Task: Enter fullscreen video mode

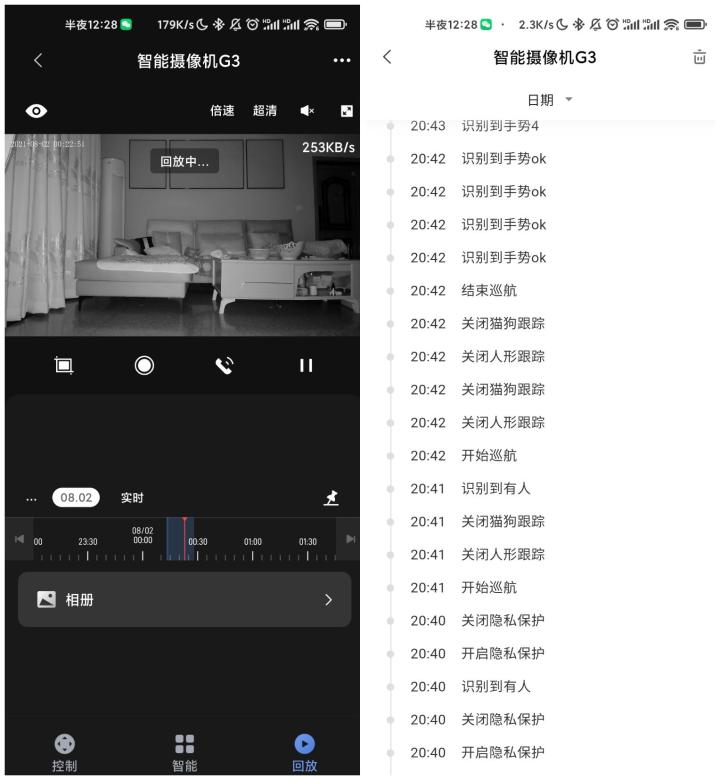Action: click(x=346, y=111)
